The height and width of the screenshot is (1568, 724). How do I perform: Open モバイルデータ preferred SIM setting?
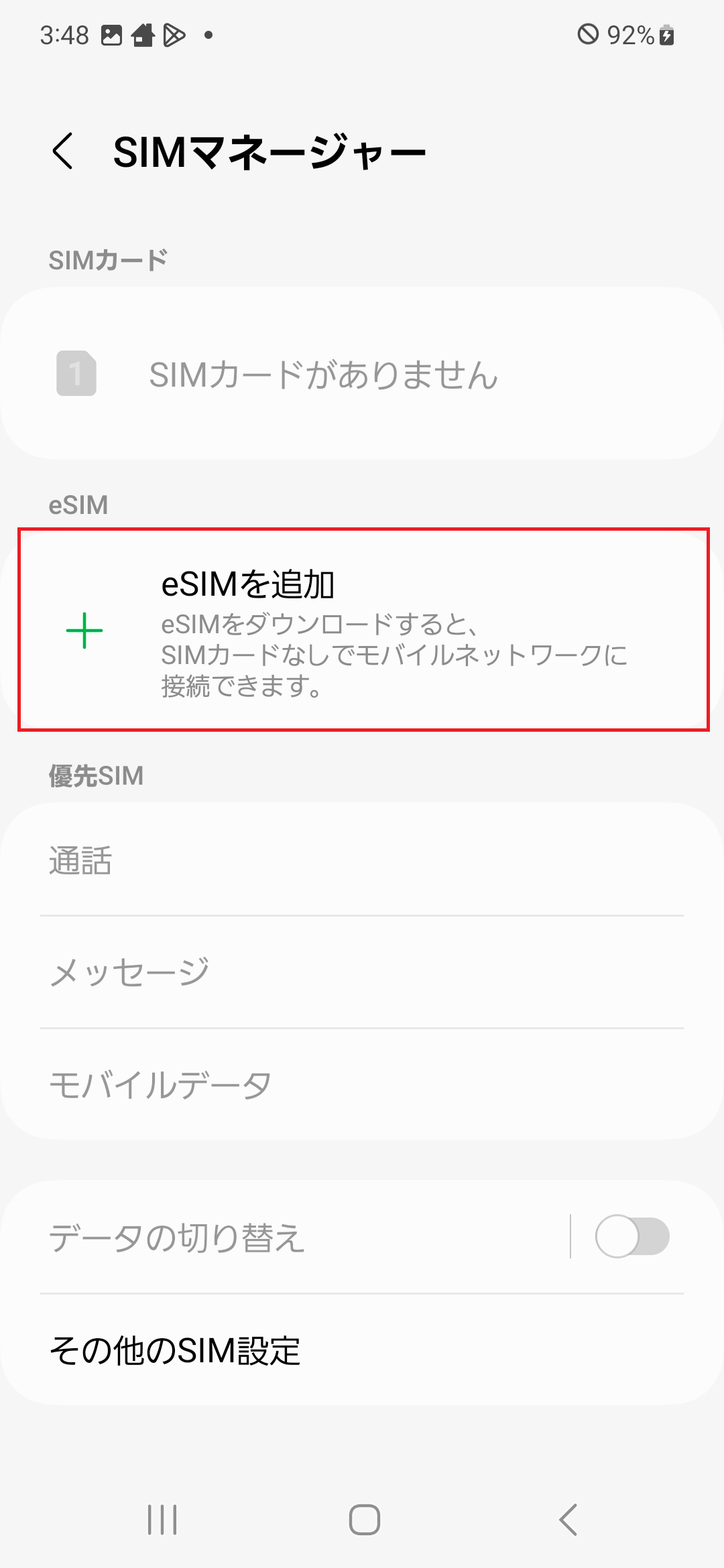tap(362, 1084)
